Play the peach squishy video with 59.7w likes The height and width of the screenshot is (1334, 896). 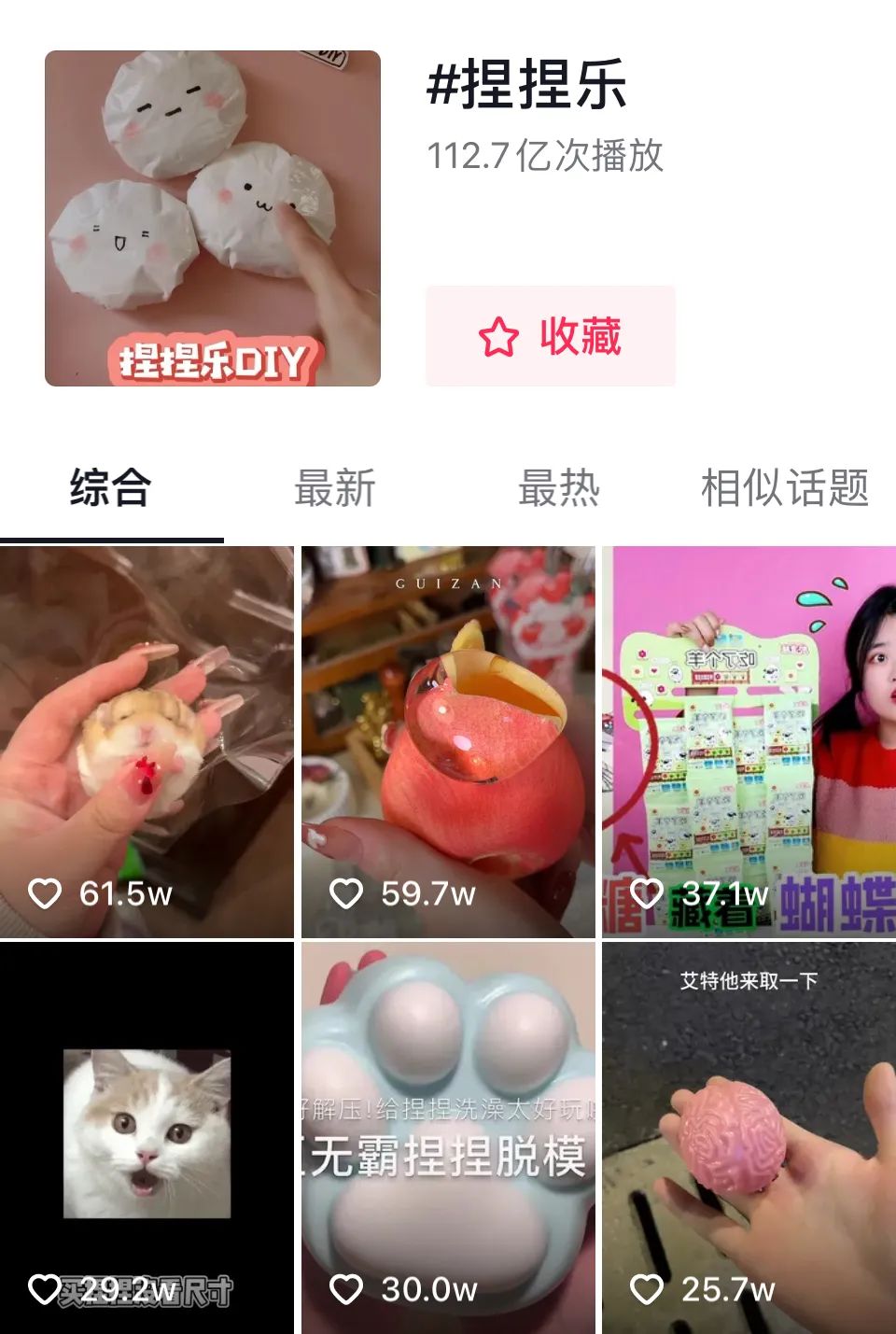coord(448,742)
